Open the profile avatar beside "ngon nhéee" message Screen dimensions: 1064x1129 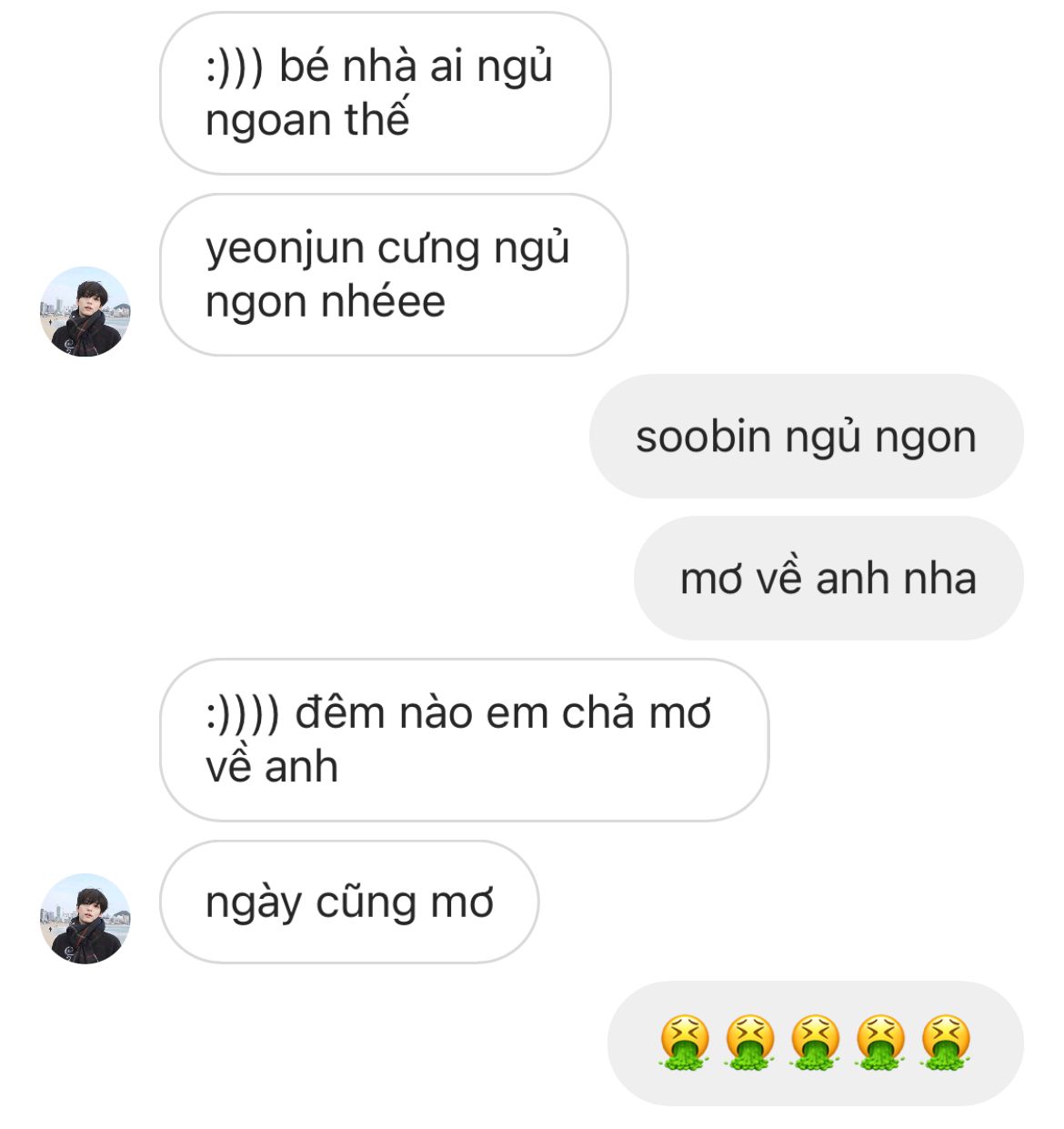coord(85,311)
